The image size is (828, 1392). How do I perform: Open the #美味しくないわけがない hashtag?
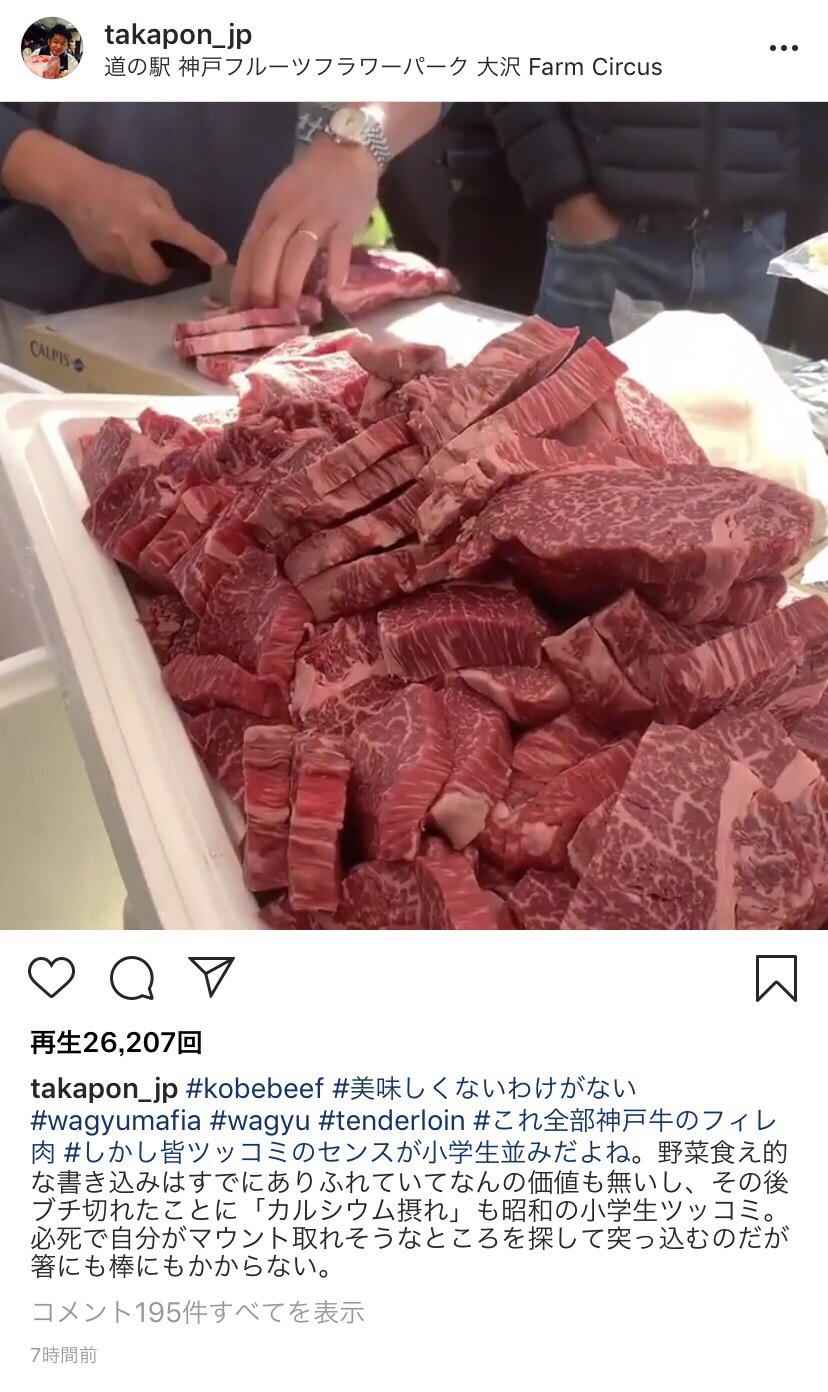click(x=485, y=1088)
